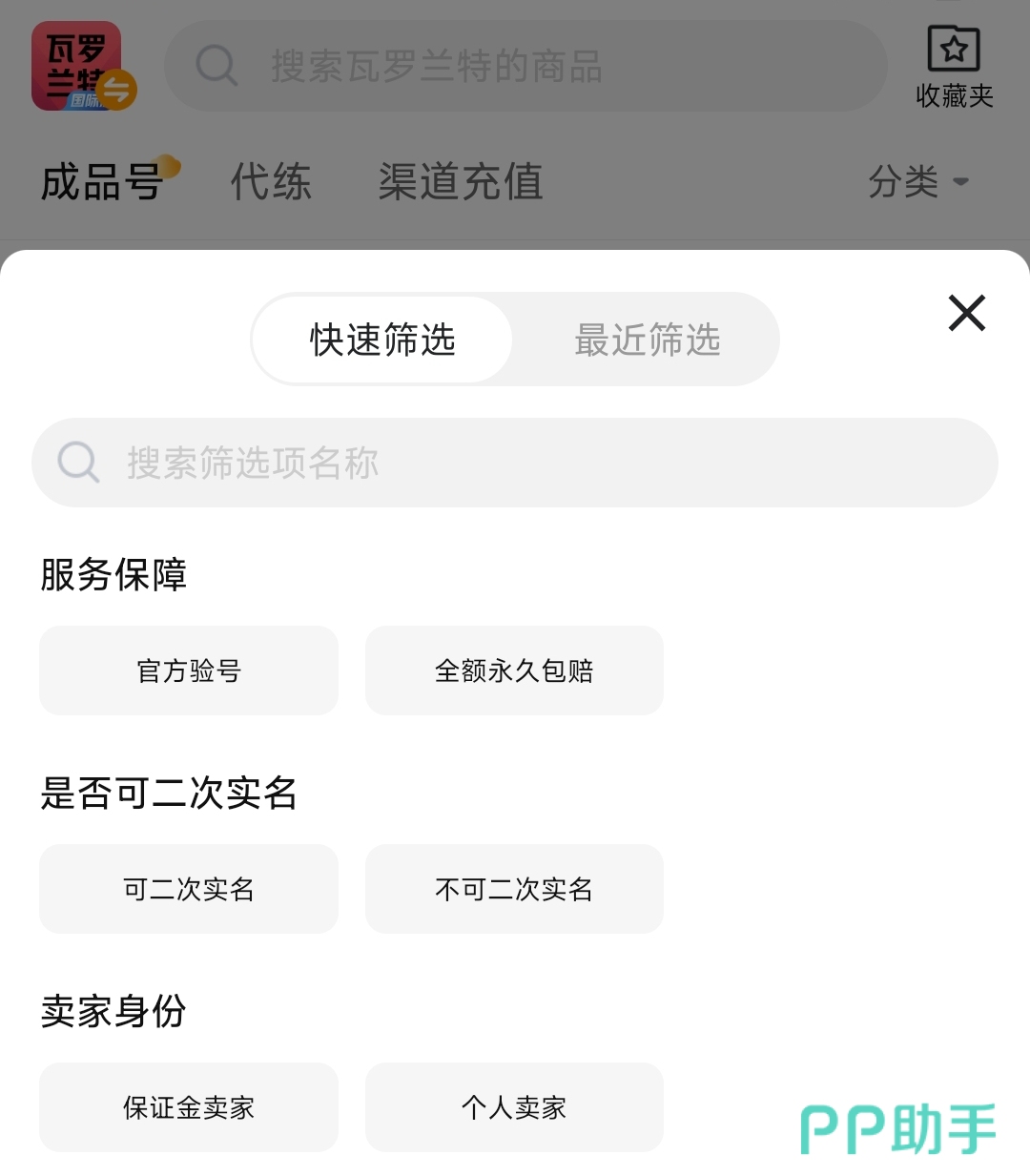
Task: Select the 全额永久包赔 filter chip
Action: pyautogui.click(x=514, y=671)
